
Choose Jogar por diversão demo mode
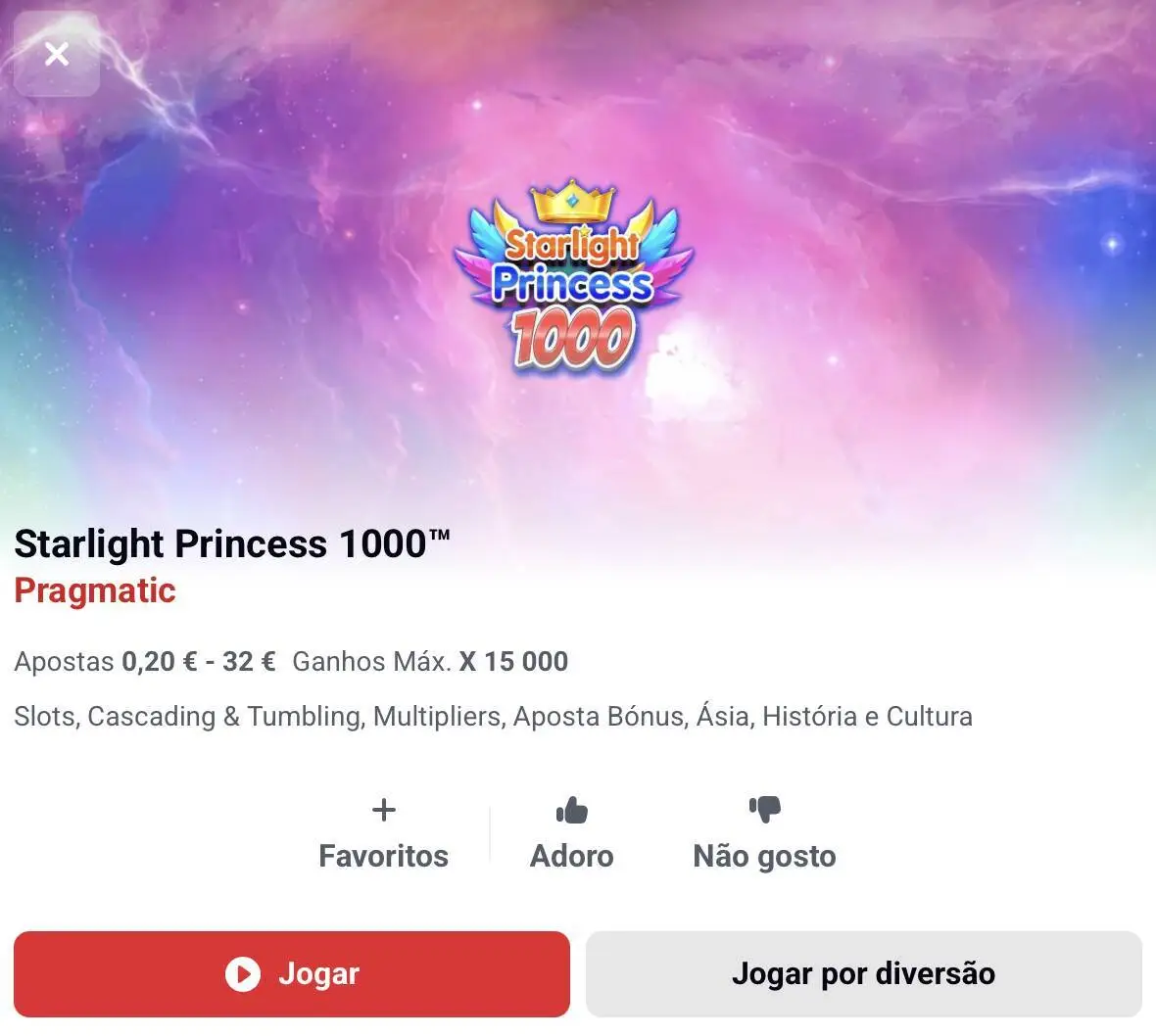point(863,973)
